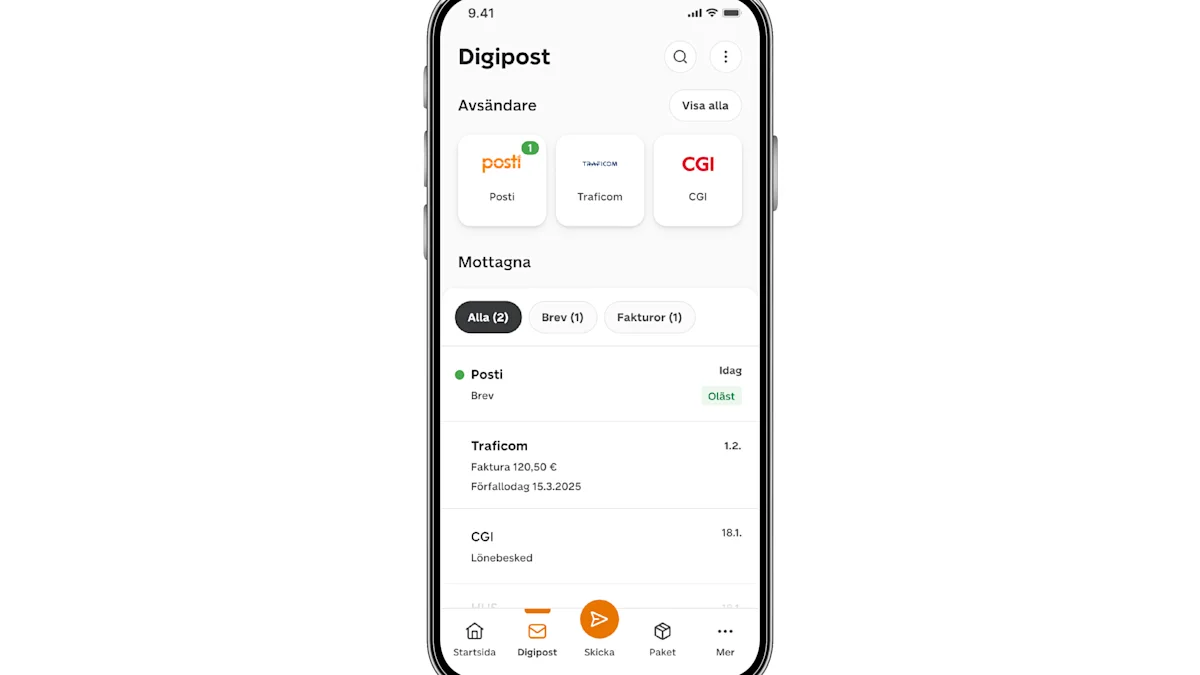Open the Traficom sender card
The image size is (1200, 675).
tap(600, 180)
